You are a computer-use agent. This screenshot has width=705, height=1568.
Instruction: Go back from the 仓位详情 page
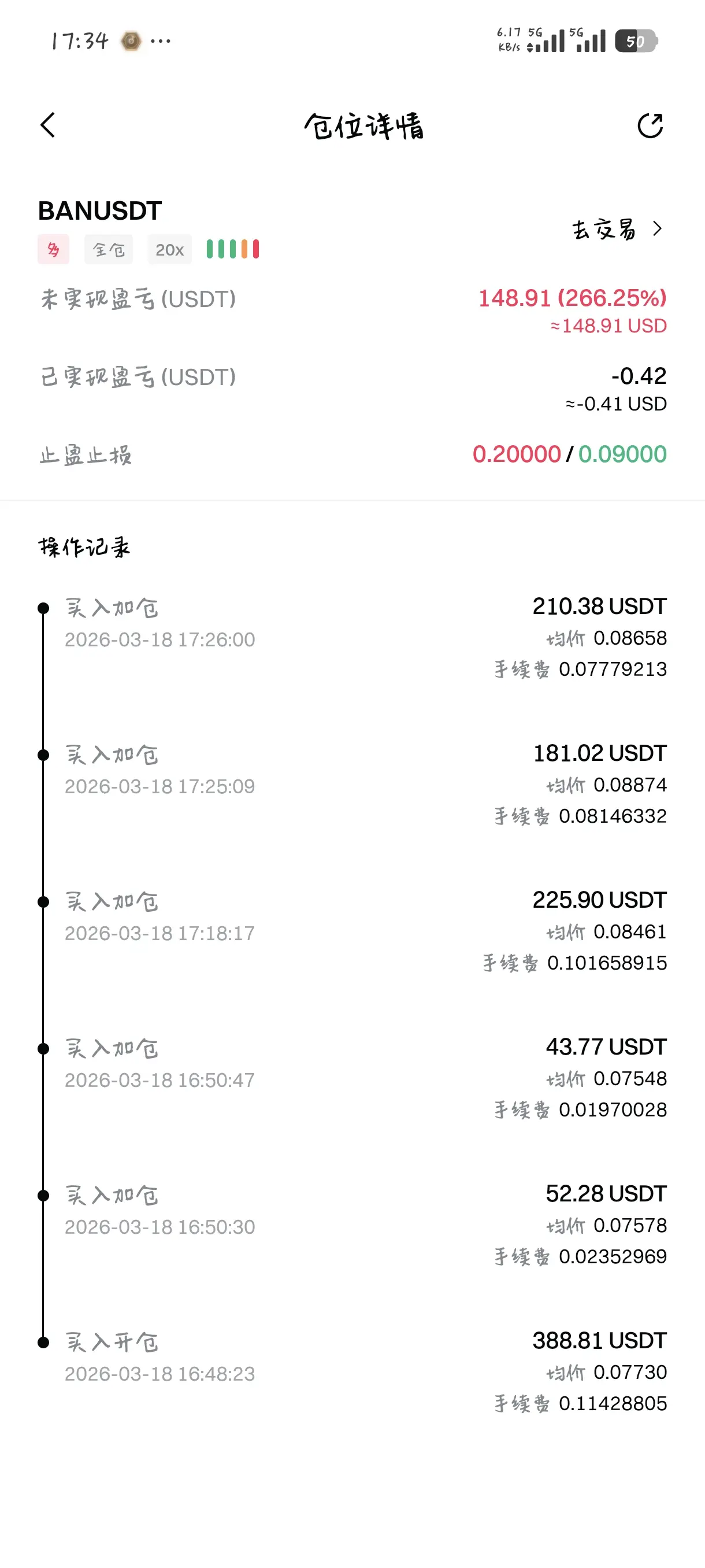click(x=48, y=125)
